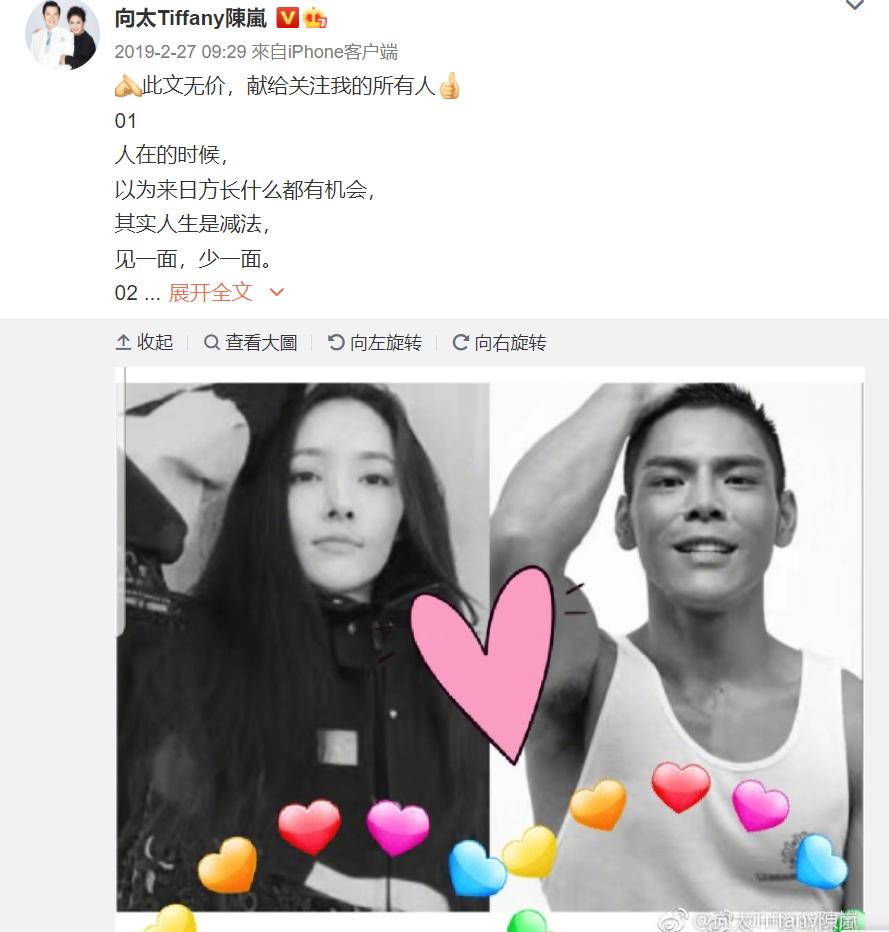Click the upward collapse arrow beside 收起
This screenshot has width=889, height=932.
pos(123,341)
